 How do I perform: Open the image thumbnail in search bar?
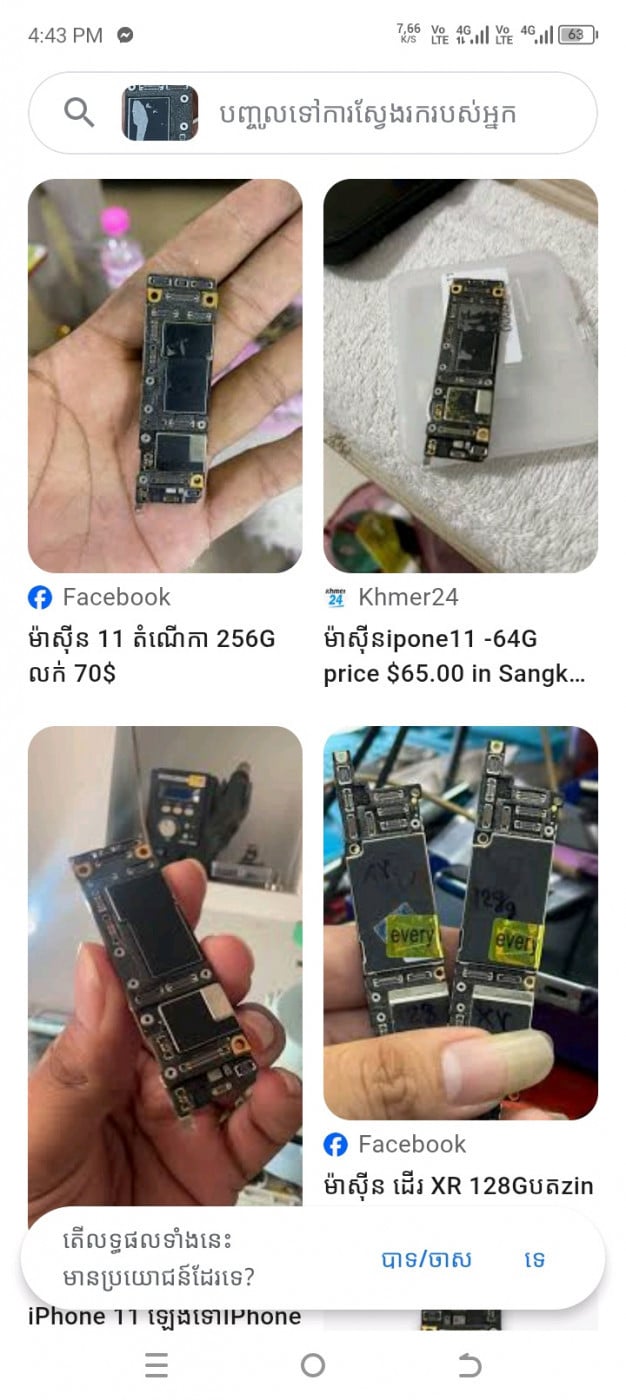pos(160,113)
